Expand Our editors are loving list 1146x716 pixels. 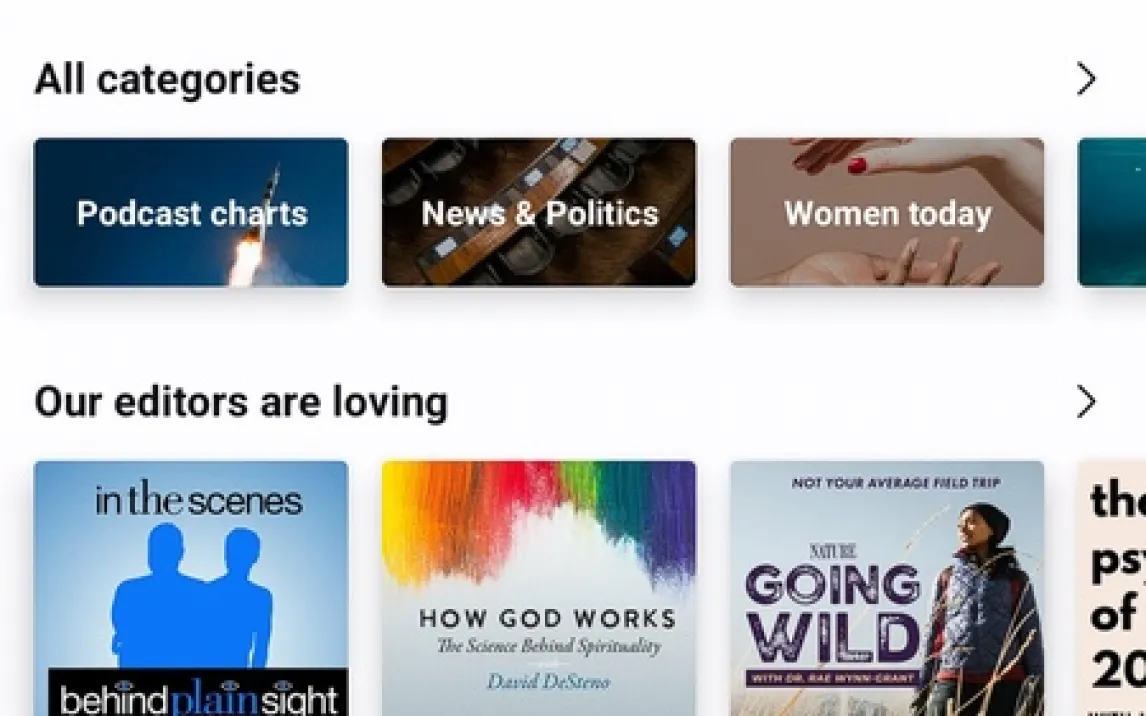[x=1086, y=402]
